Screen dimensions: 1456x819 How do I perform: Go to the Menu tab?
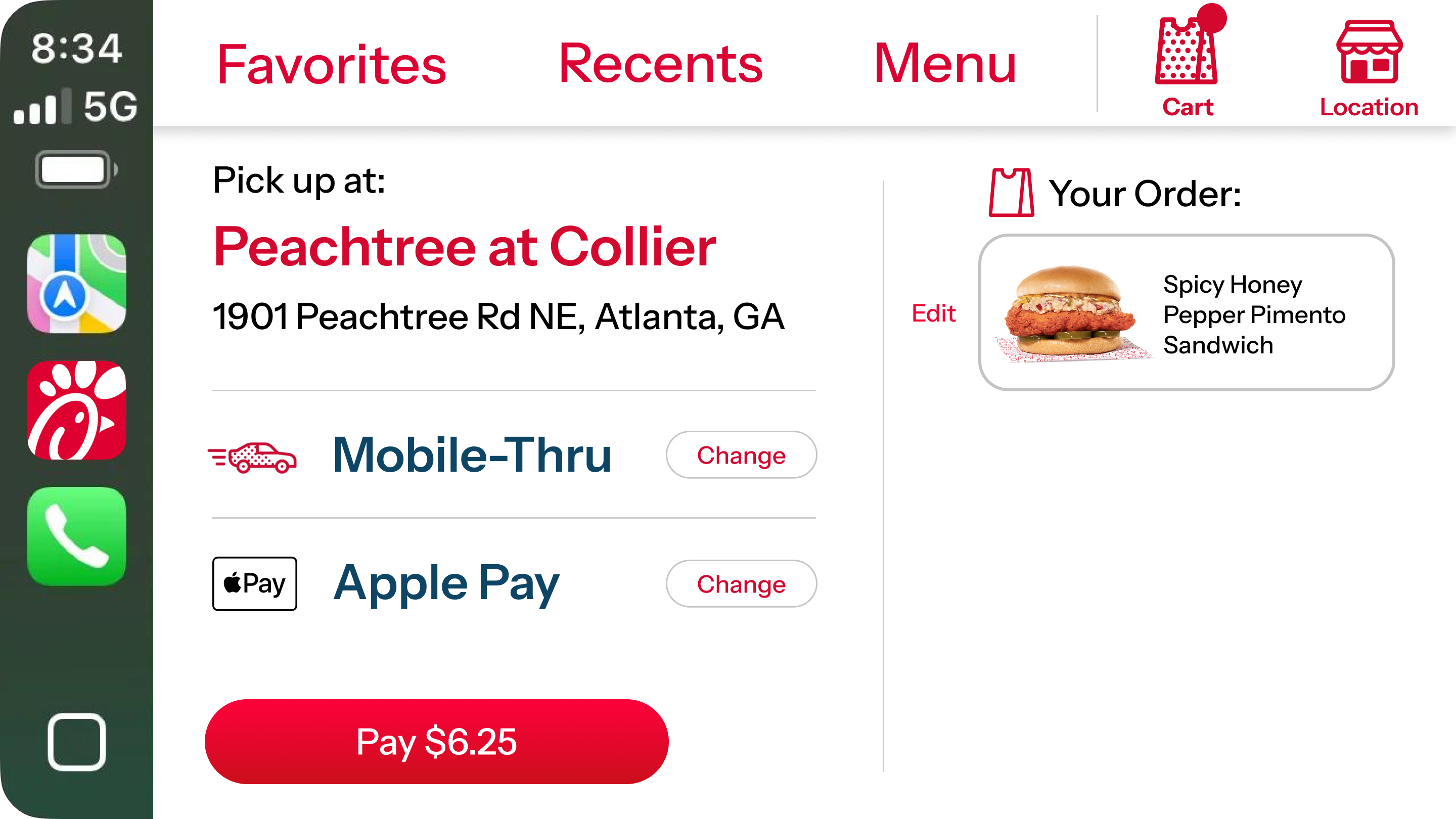coord(945,64)
